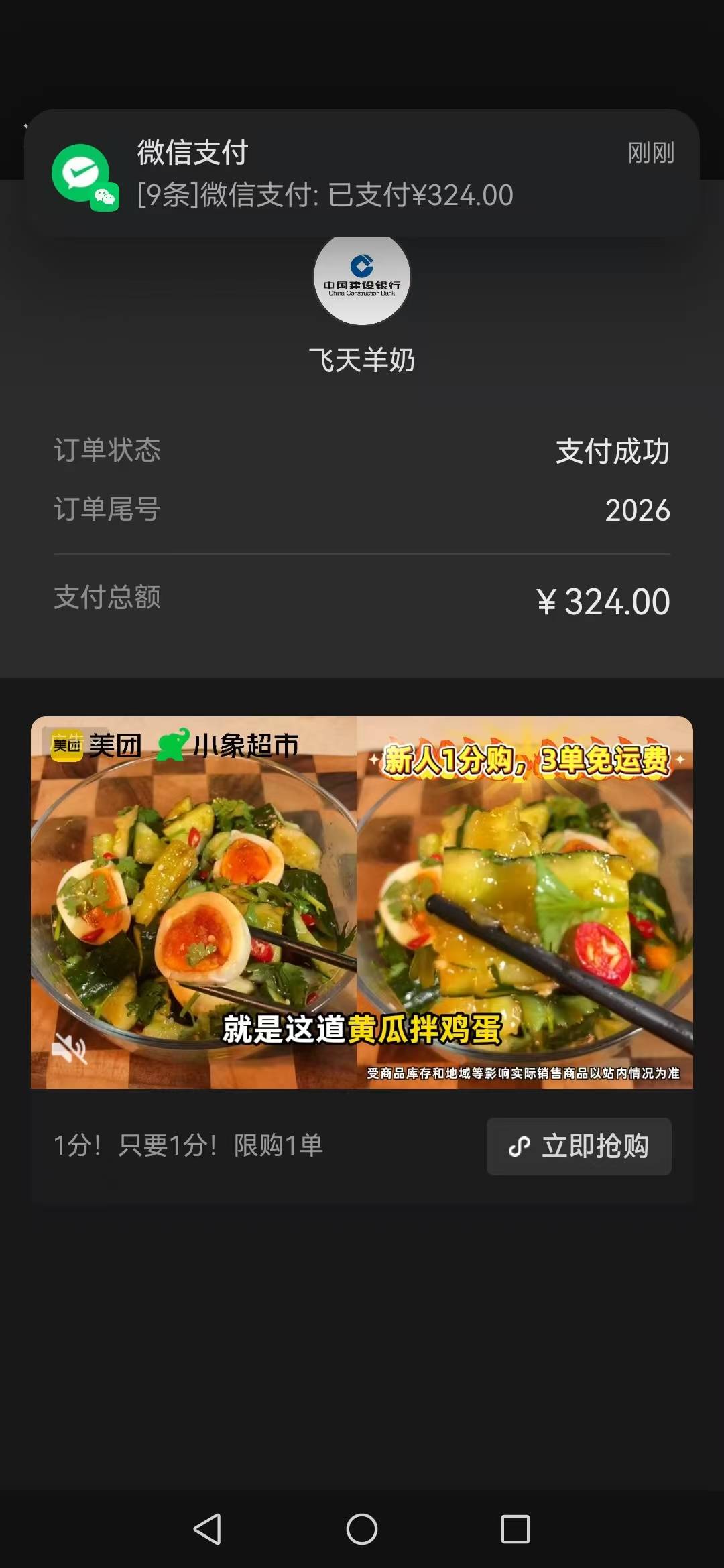Open the 微信支付 notification banner
Viewport: 724px width, 1568px height.
pyautogui.click(x=362, y=173)
